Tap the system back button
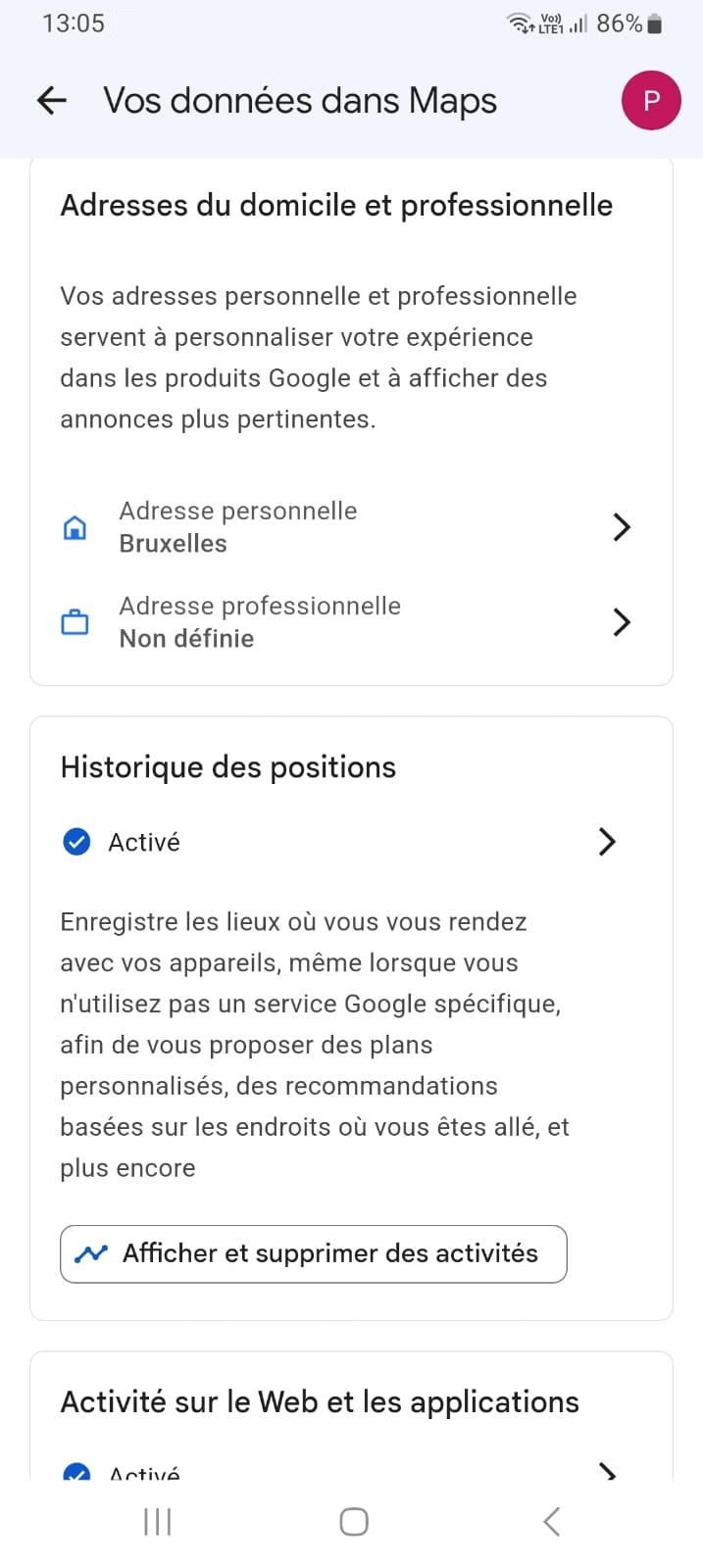Viewport: 703px width, 1568px height. point(551,1522)
